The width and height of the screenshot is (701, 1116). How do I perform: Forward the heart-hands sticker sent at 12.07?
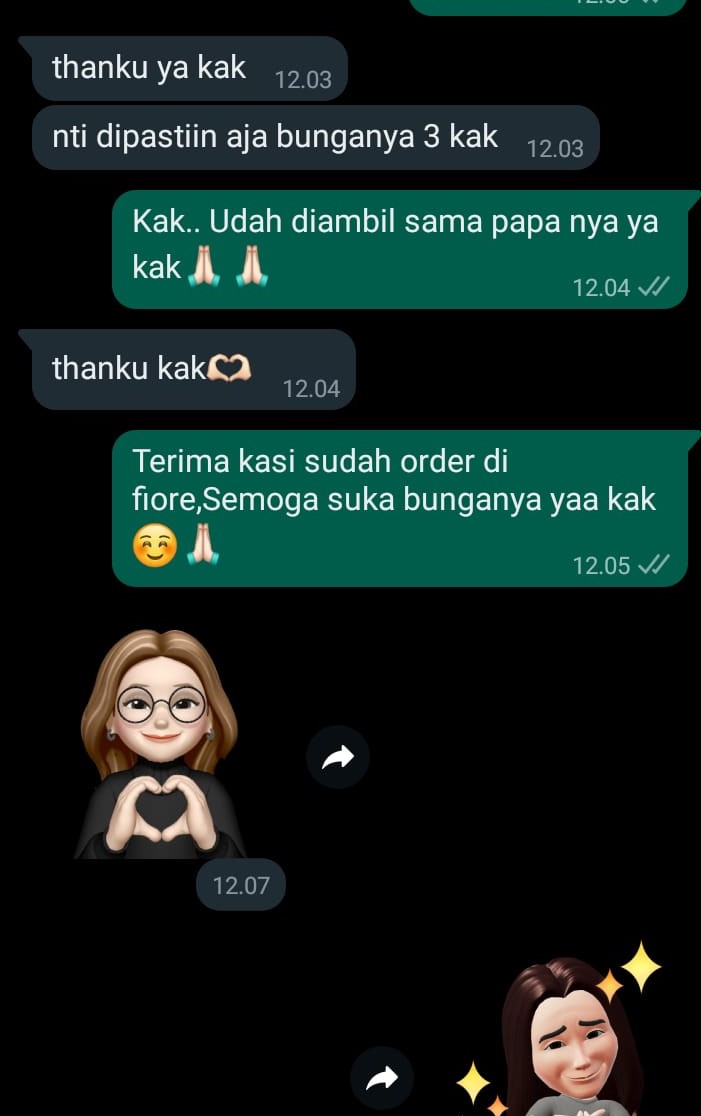click(338, 758)
